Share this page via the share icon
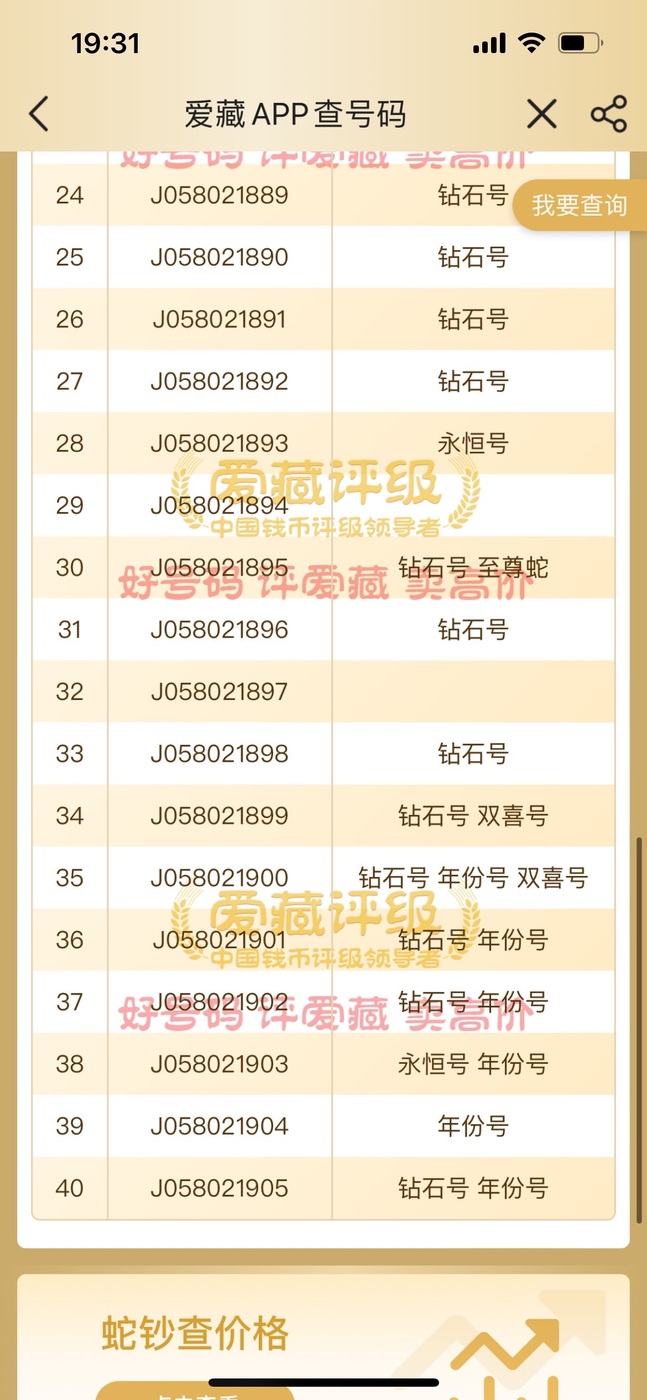Image resolution: width=647 pixels, height=1400 pixels. (608, 114)
